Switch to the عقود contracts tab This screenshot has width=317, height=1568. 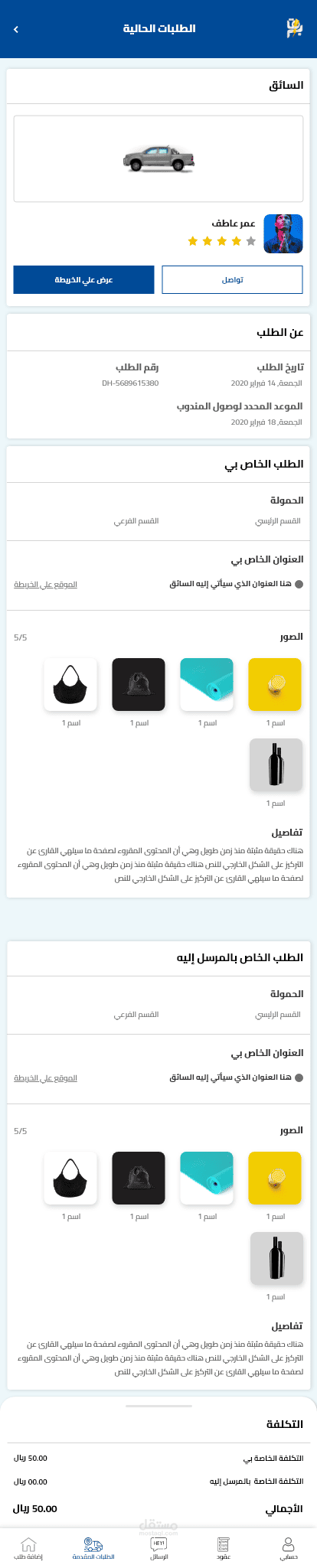(x=224, y=1548)
